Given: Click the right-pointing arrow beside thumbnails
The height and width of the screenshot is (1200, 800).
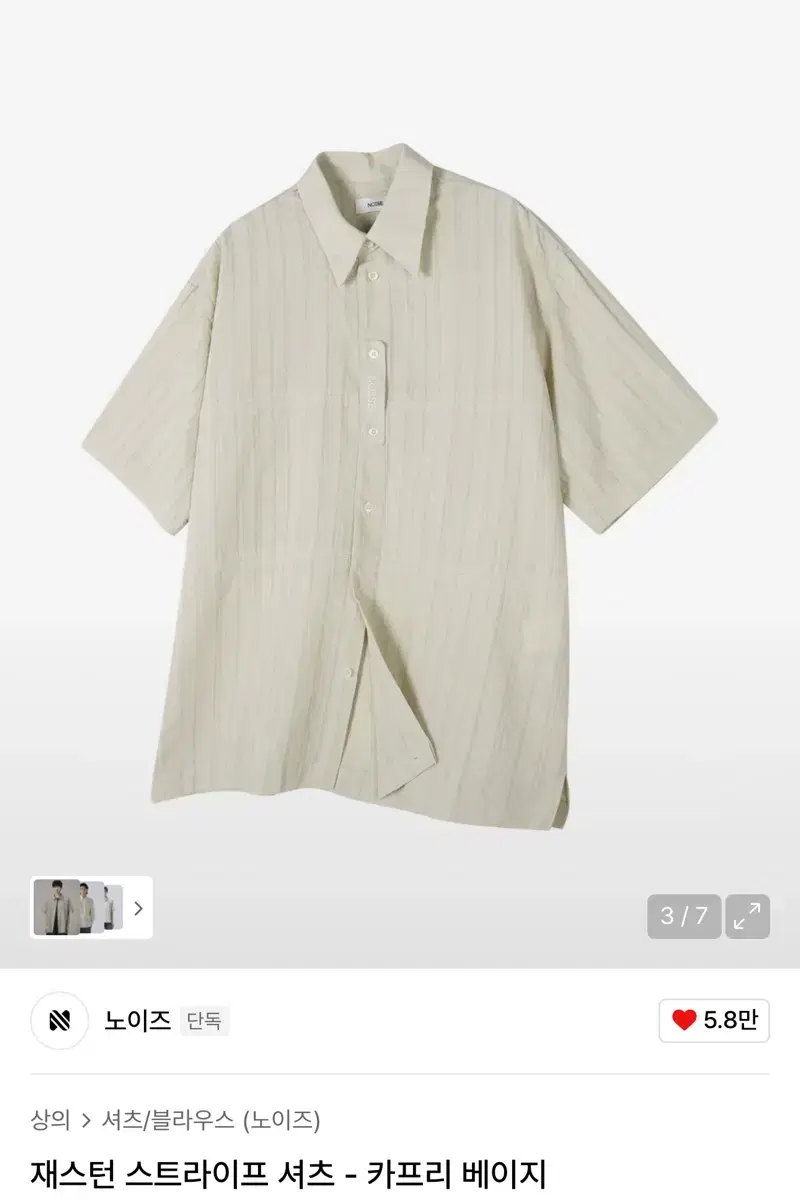Looking at the screenshot, I should tap(138, 908).
